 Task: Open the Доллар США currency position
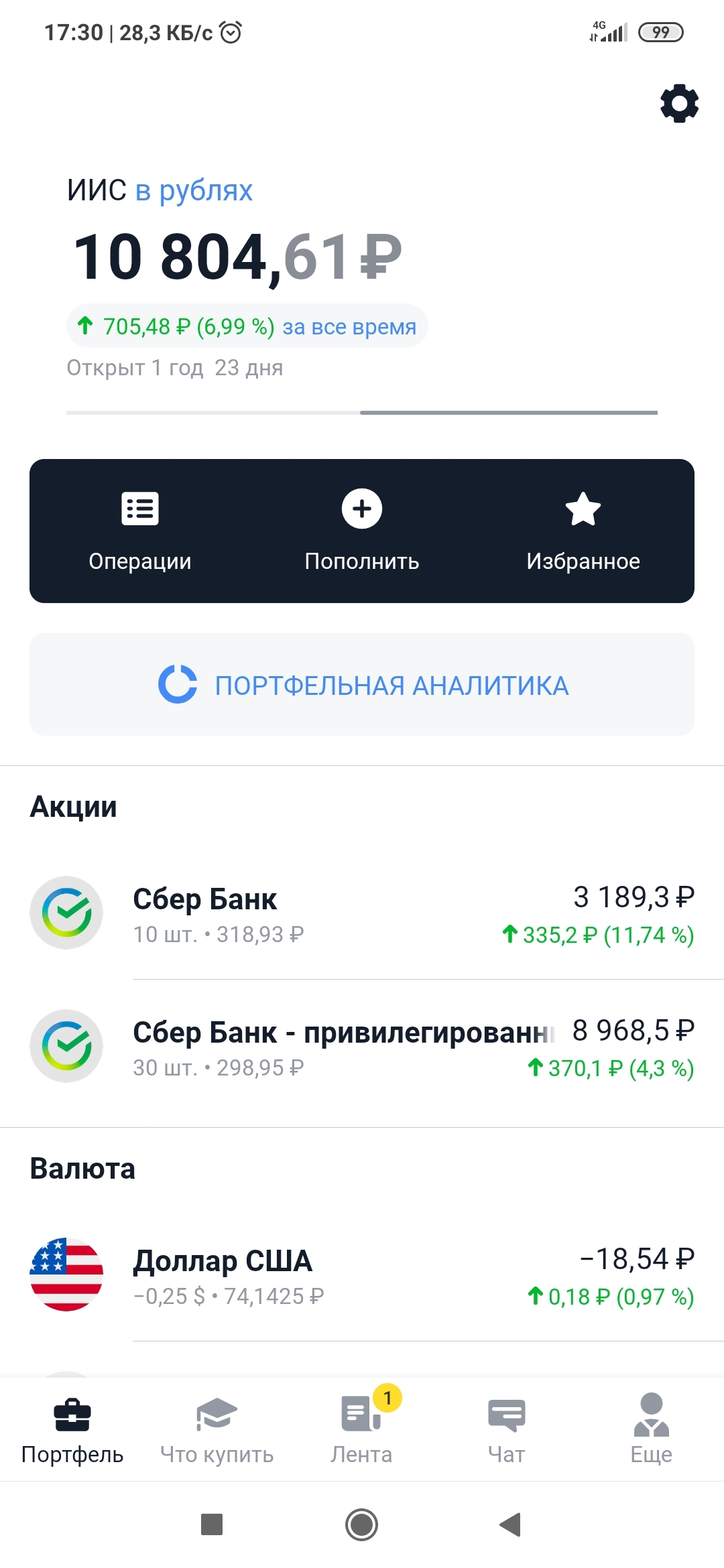tap(362, 1275)
